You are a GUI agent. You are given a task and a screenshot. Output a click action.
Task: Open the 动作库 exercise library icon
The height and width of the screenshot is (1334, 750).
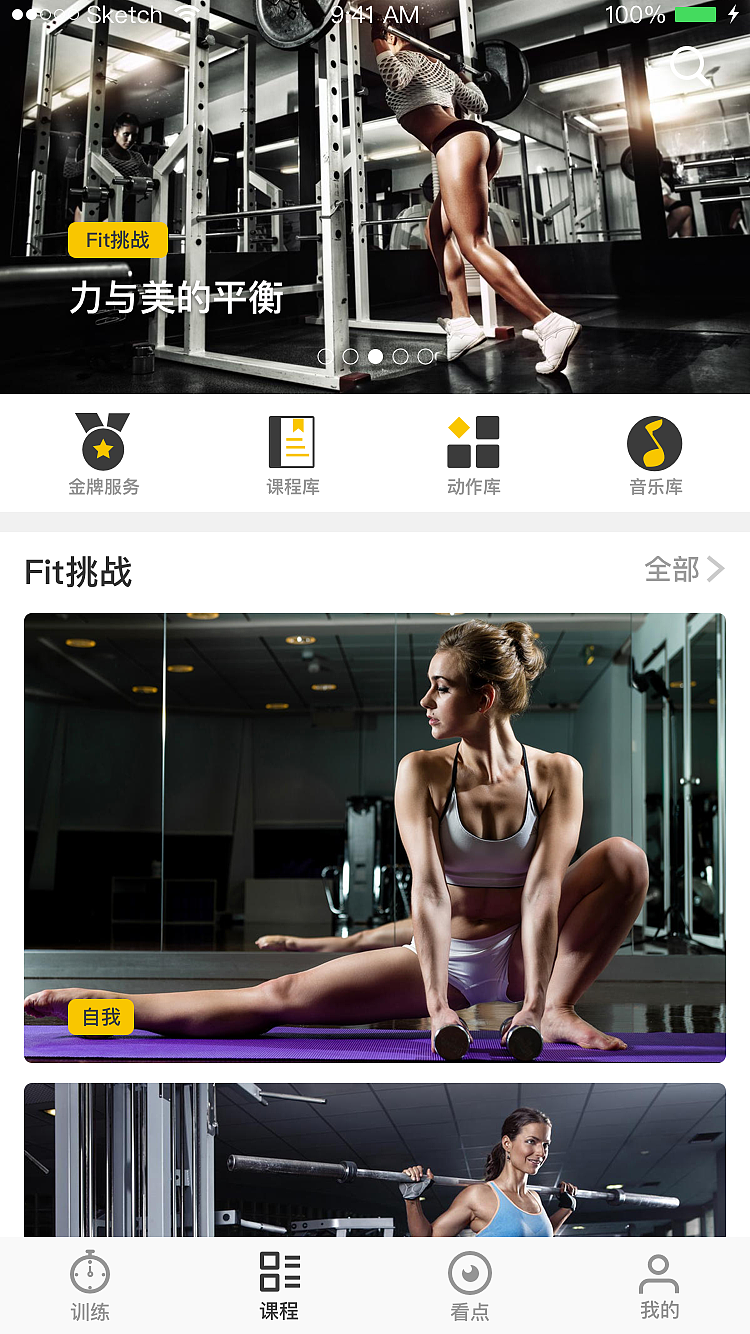tap(473, 441)
